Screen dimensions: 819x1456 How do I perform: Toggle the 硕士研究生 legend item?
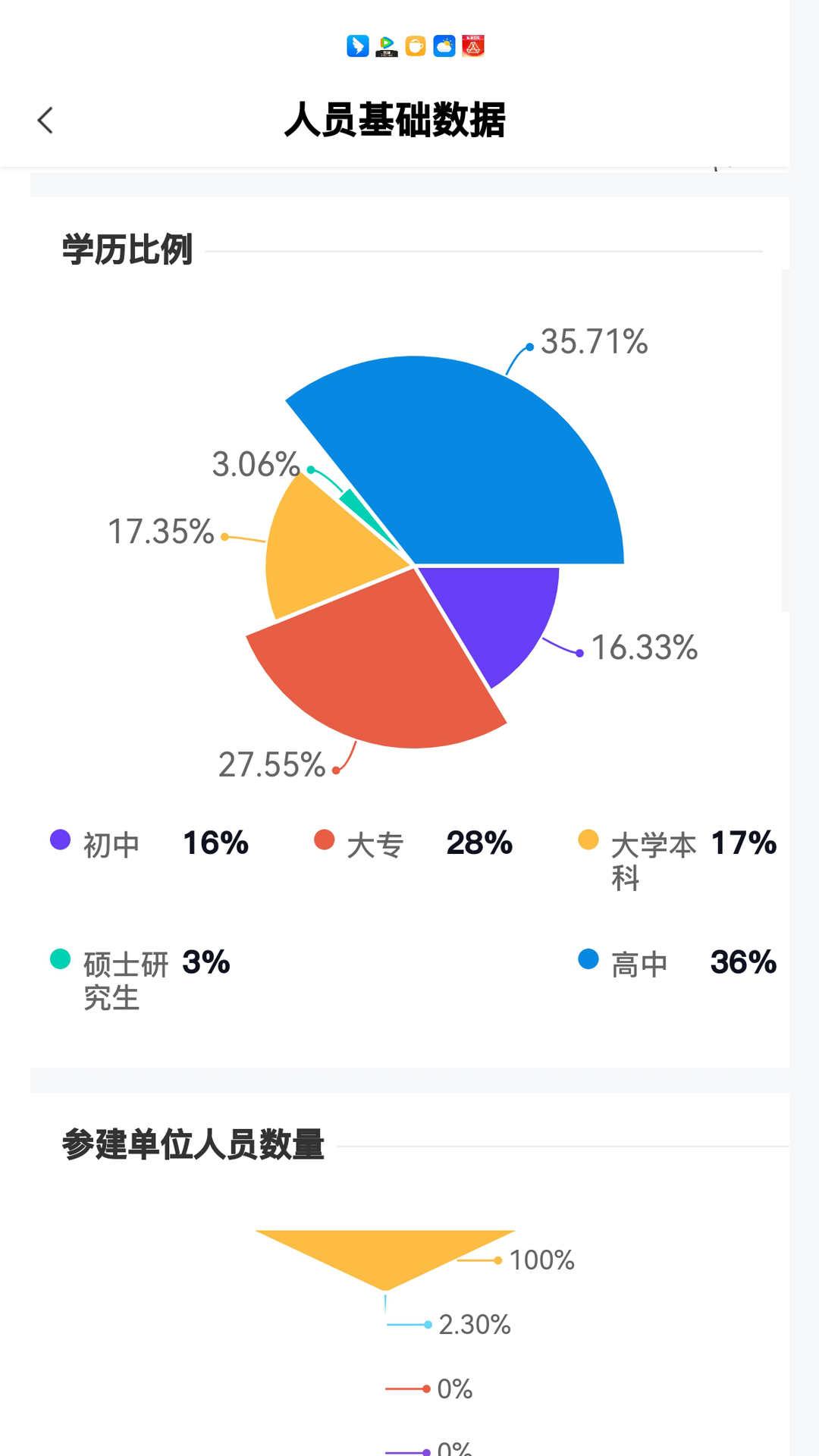[x=125, y=979]
